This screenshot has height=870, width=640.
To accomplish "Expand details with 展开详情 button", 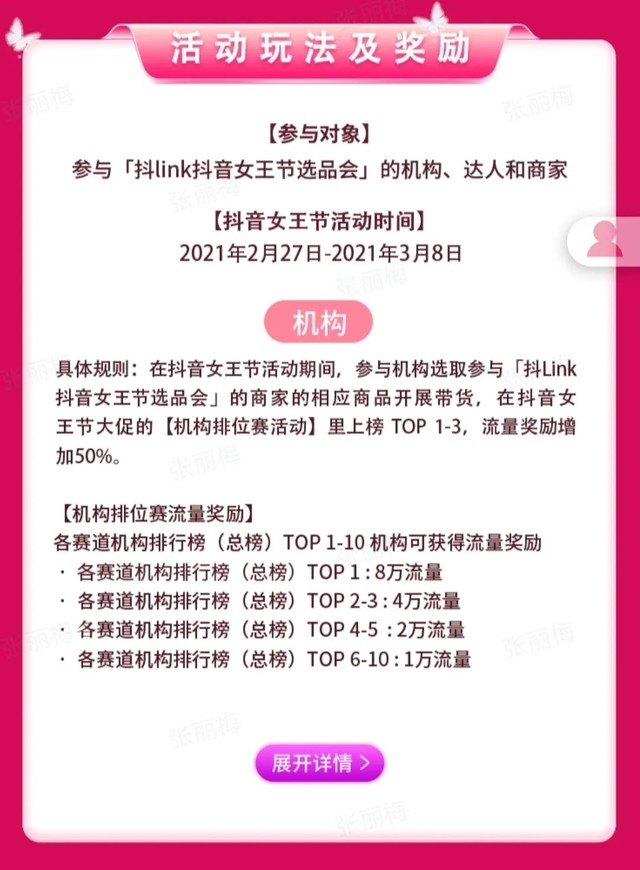I will [320, 763].
